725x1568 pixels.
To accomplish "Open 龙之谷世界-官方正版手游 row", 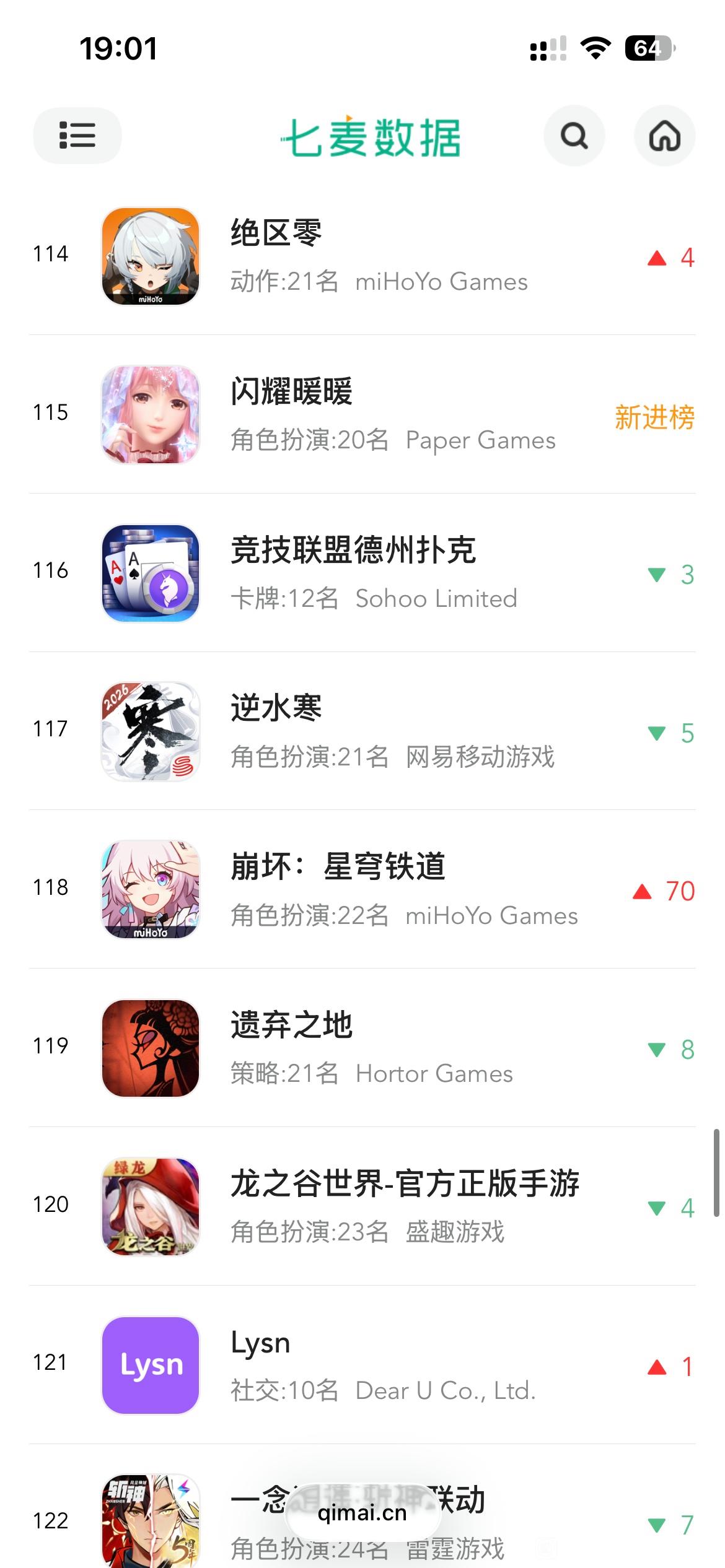I will pyautogui.click(x=362, y=1206).
